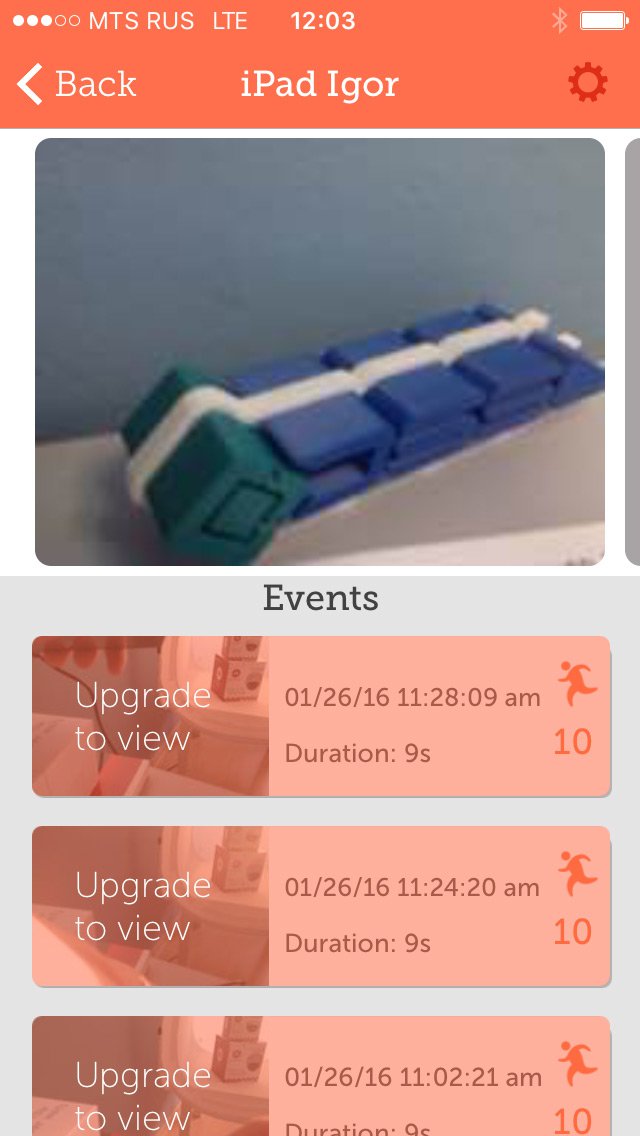Open camera settings gear icon
The height and width of the screenshot is (1136, 640).
(x=587, y=84)
